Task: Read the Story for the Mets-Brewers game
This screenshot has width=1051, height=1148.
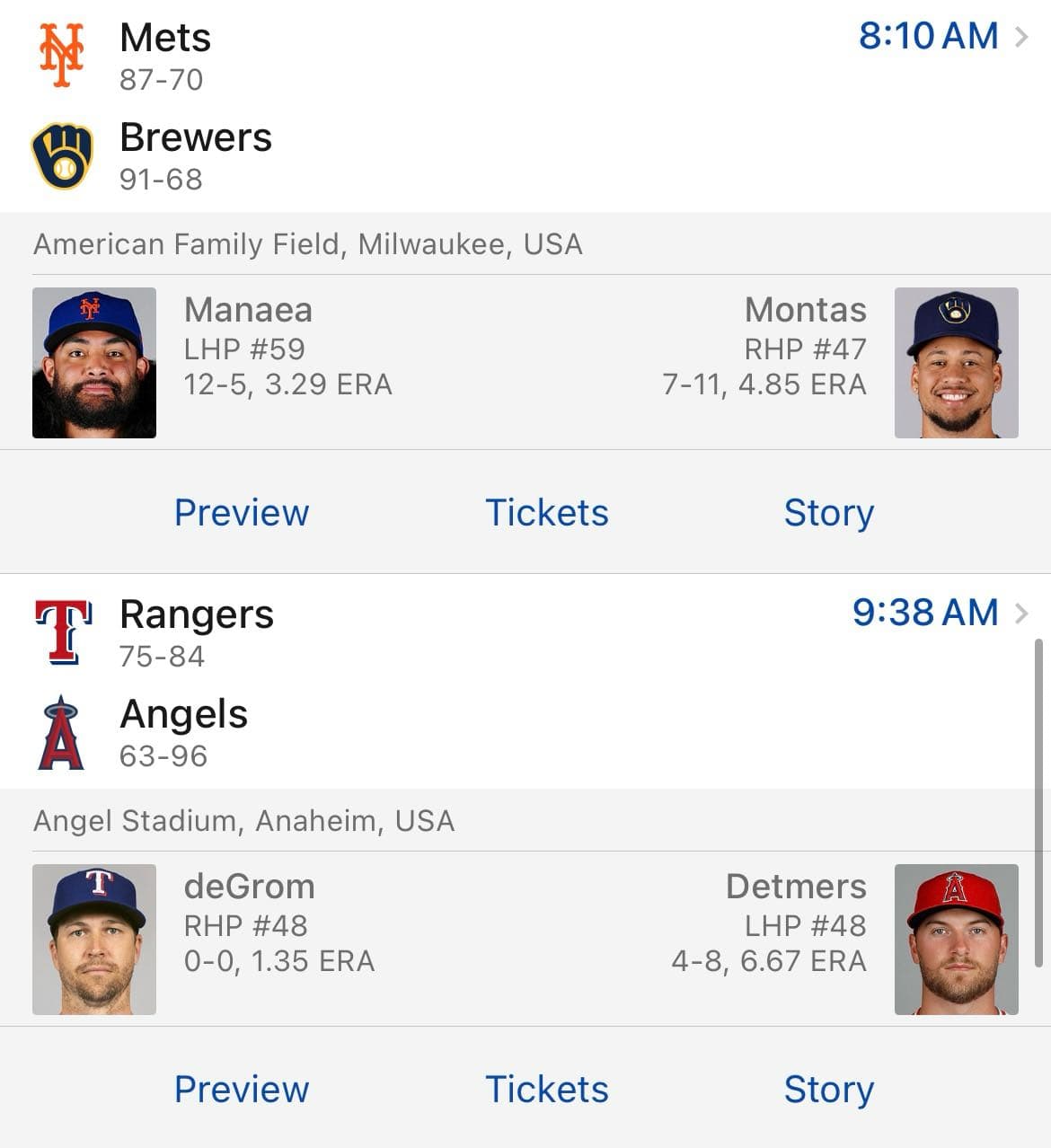Action: coord(828,512)
